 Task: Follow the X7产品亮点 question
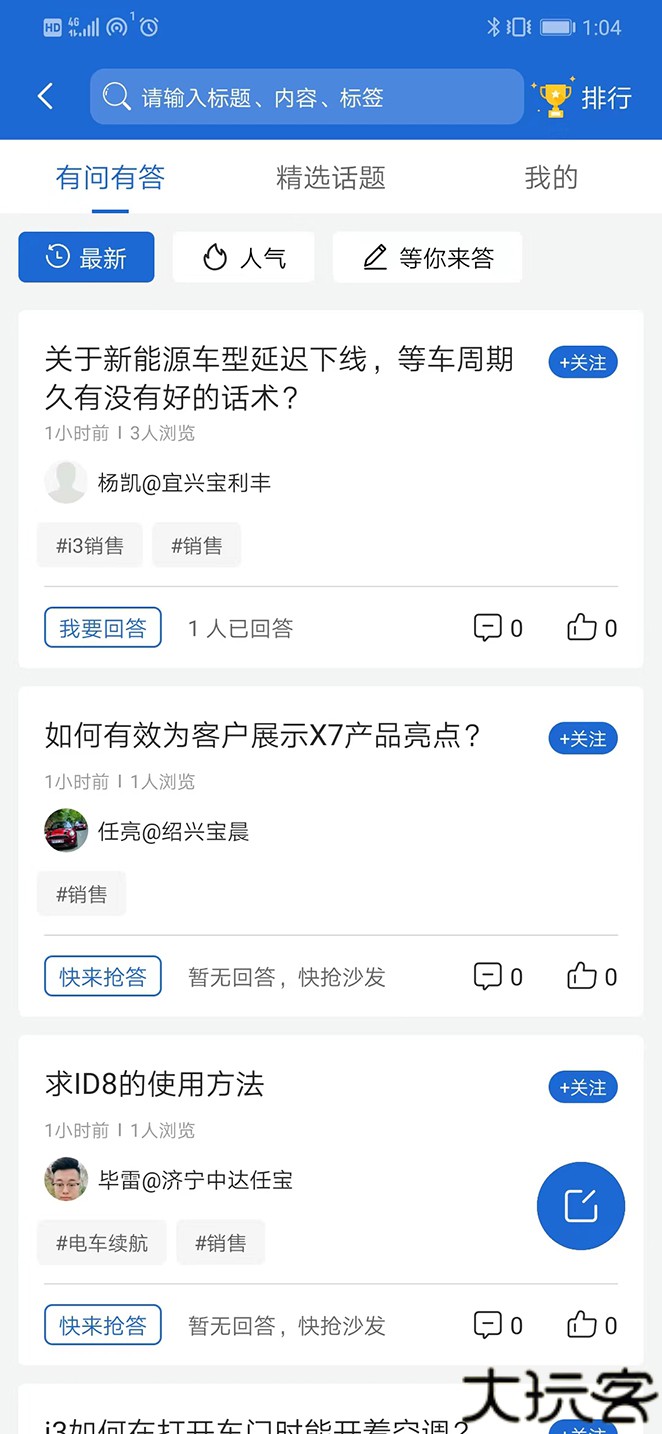point(583,738)
